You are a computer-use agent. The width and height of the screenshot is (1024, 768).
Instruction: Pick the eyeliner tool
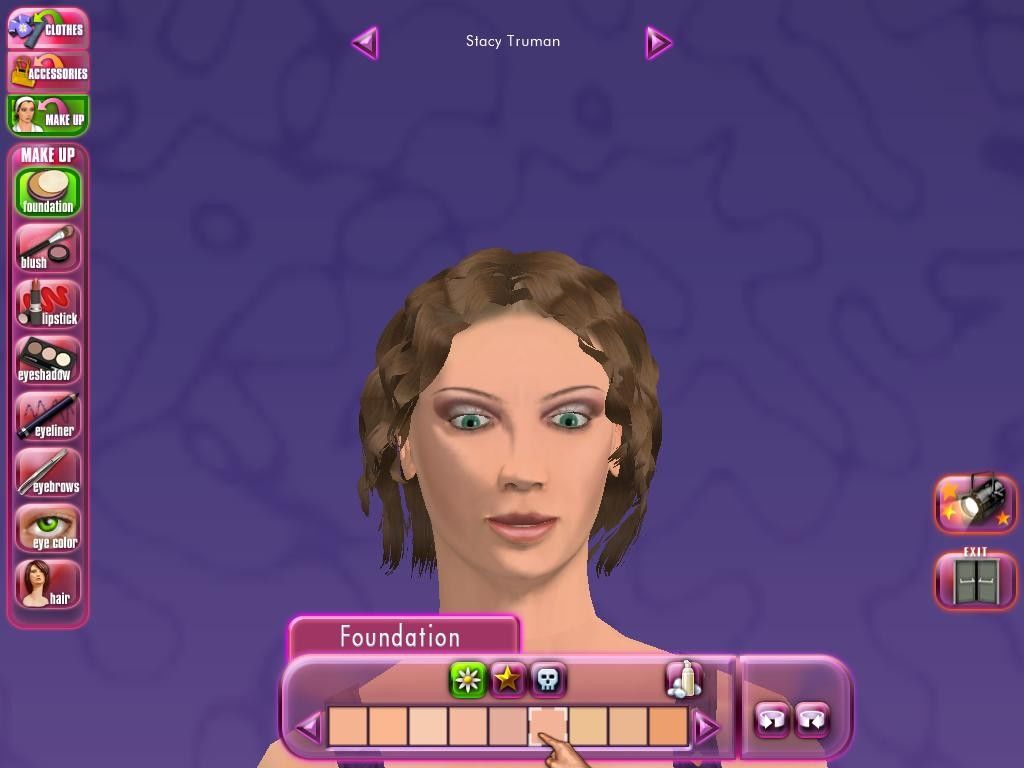[x=48, y=416]
